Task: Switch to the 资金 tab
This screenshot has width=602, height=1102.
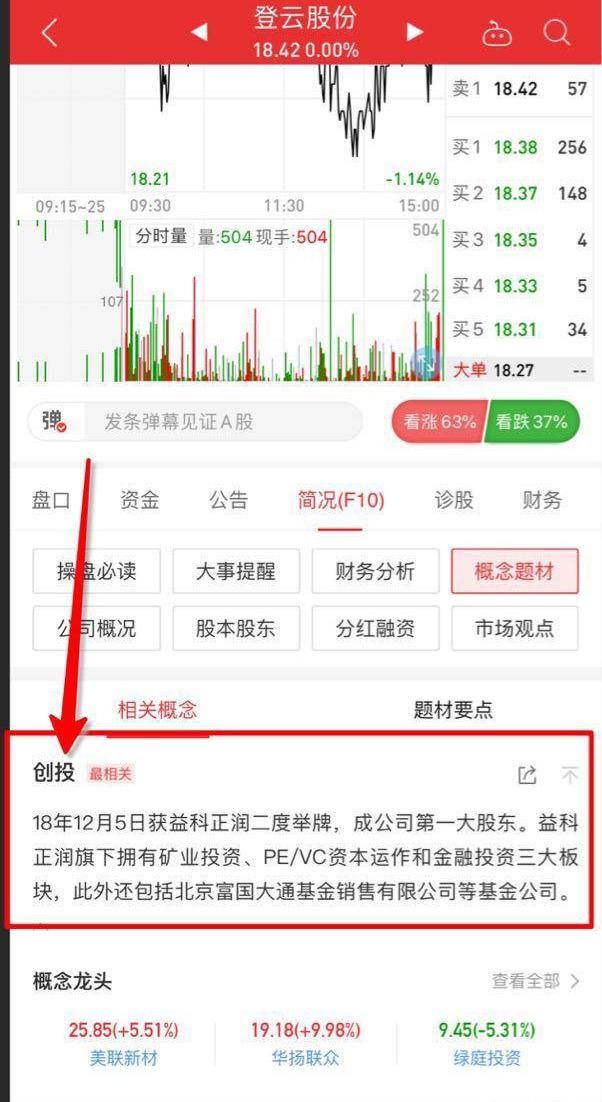Action: 139,500
